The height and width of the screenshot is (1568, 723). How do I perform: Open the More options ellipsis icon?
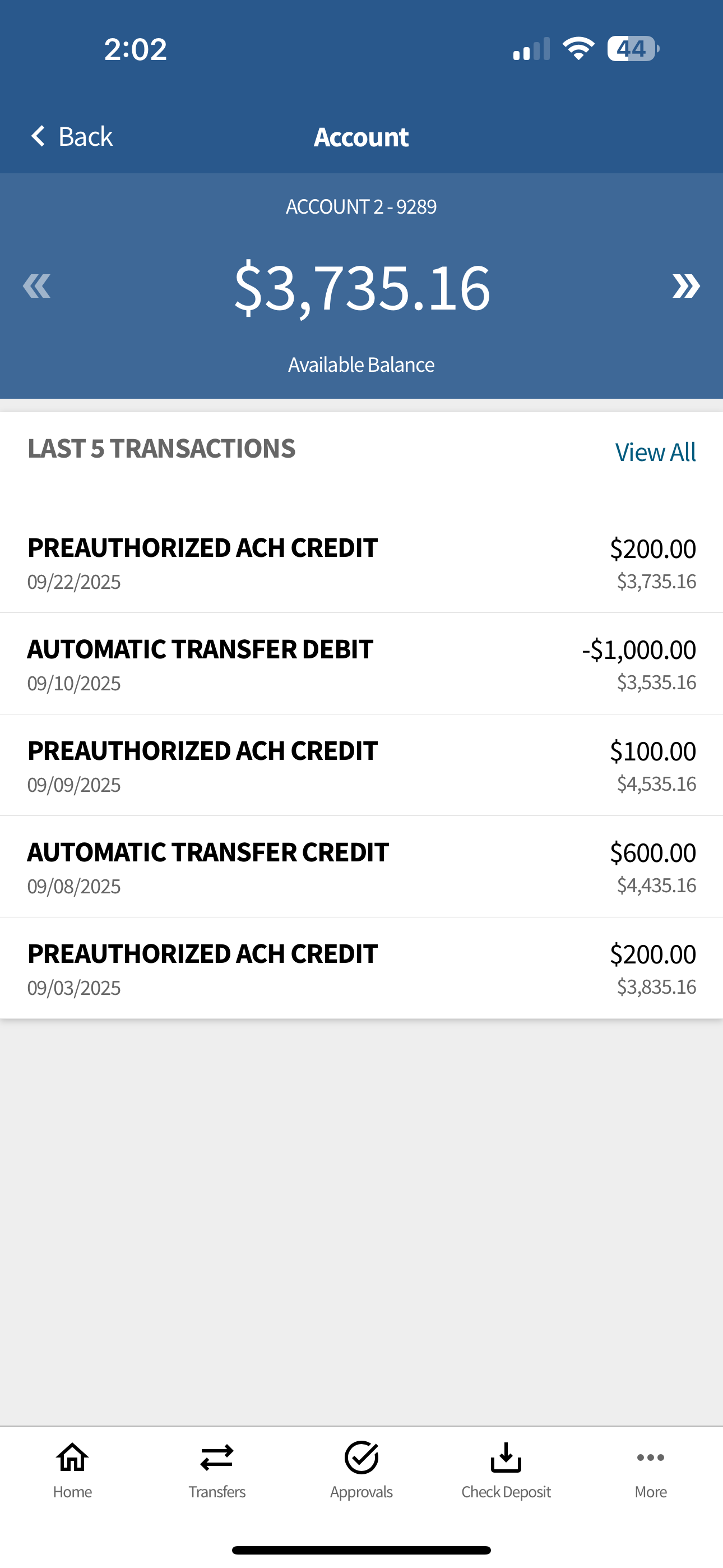pyautogui.click(x=650, y=1473)
